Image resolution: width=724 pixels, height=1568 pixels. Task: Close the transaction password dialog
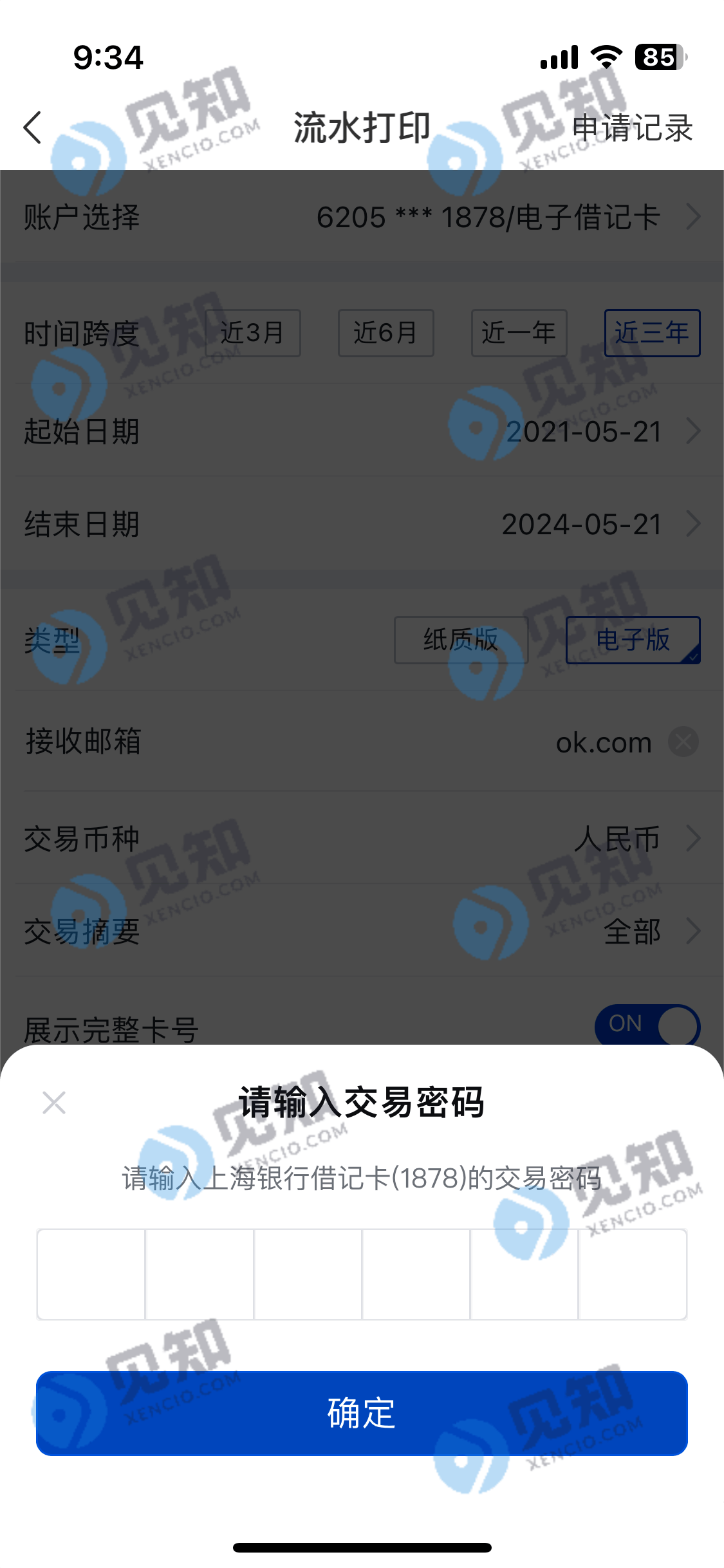(x=54, y=1103)
